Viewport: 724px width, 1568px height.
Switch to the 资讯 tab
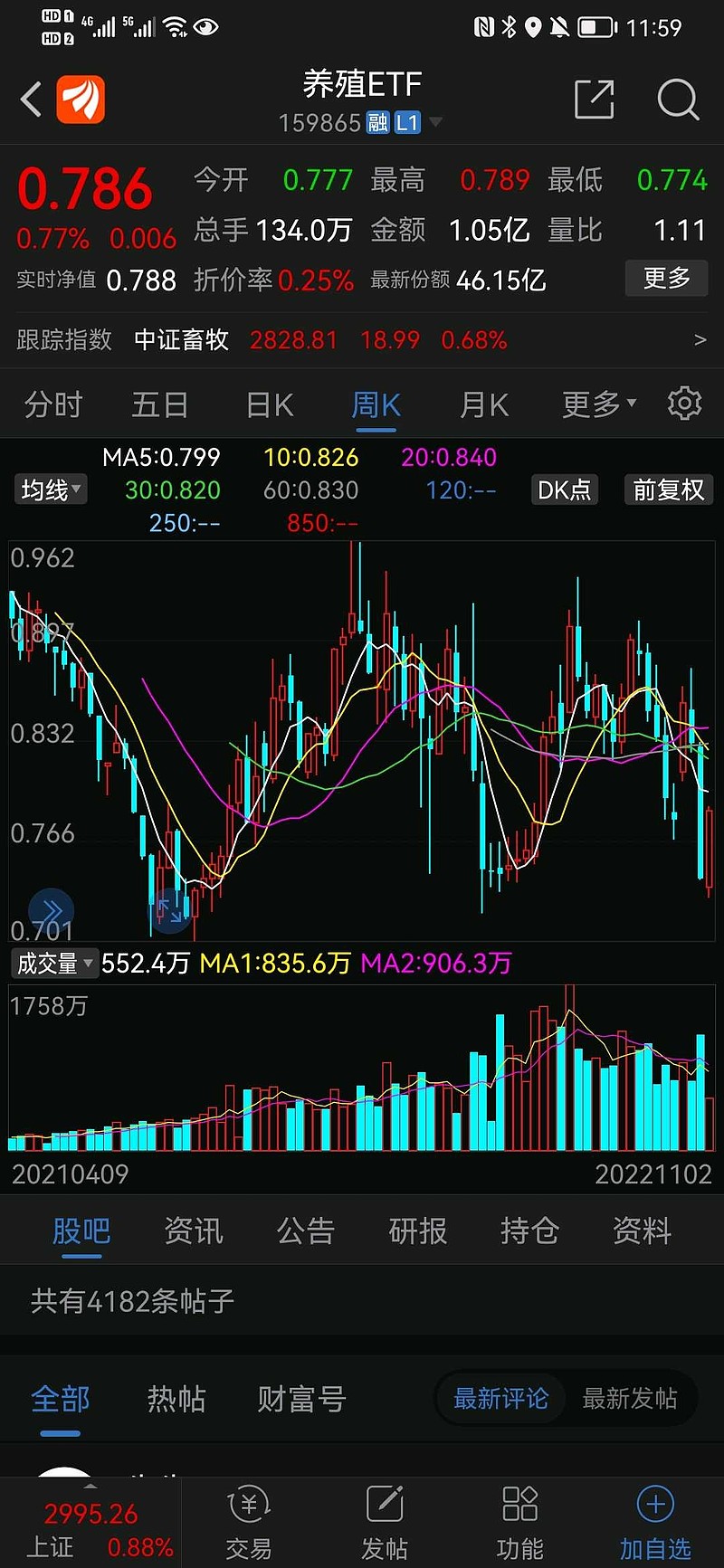[194, 1231]
